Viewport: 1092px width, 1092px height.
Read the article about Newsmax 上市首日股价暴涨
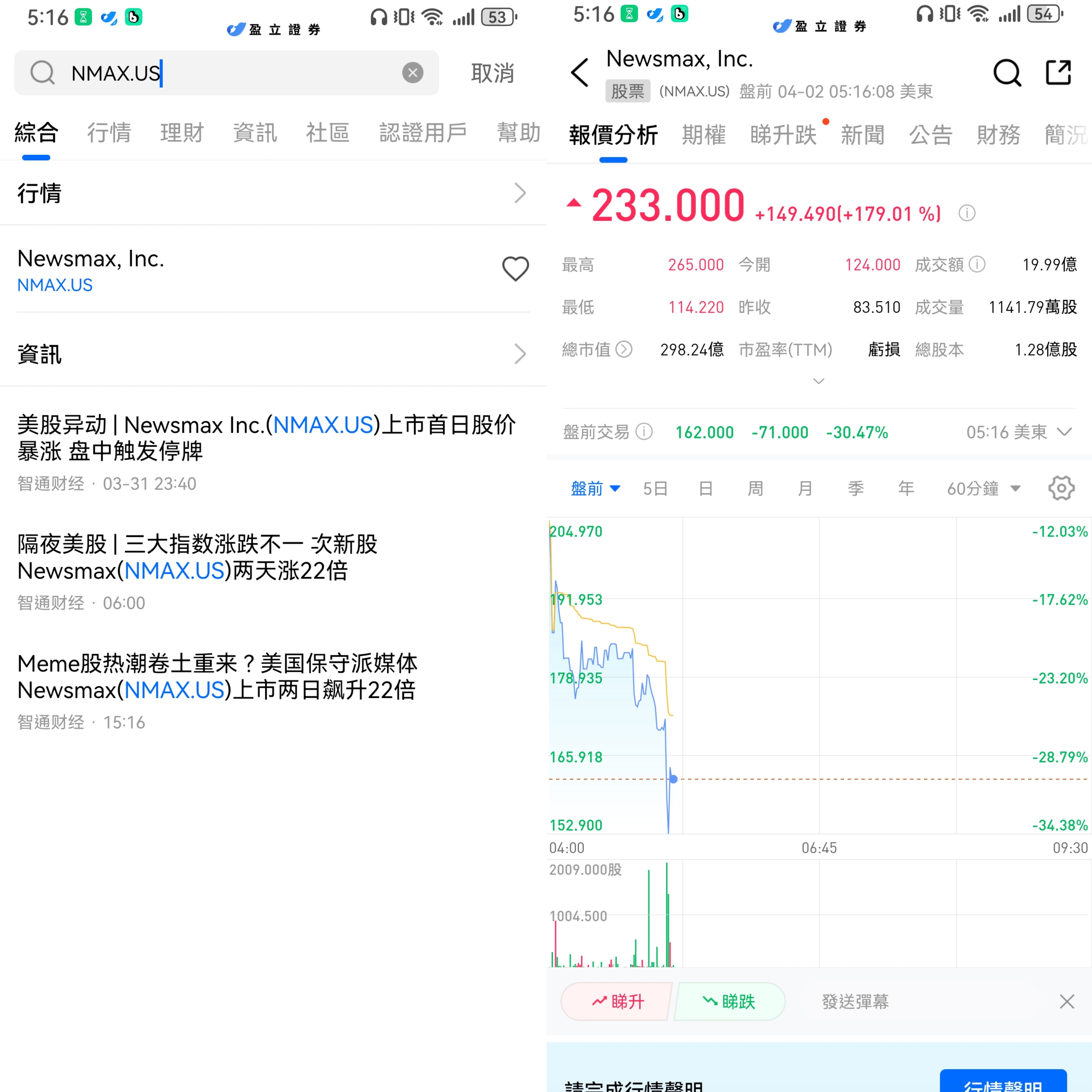coord(266,438)
